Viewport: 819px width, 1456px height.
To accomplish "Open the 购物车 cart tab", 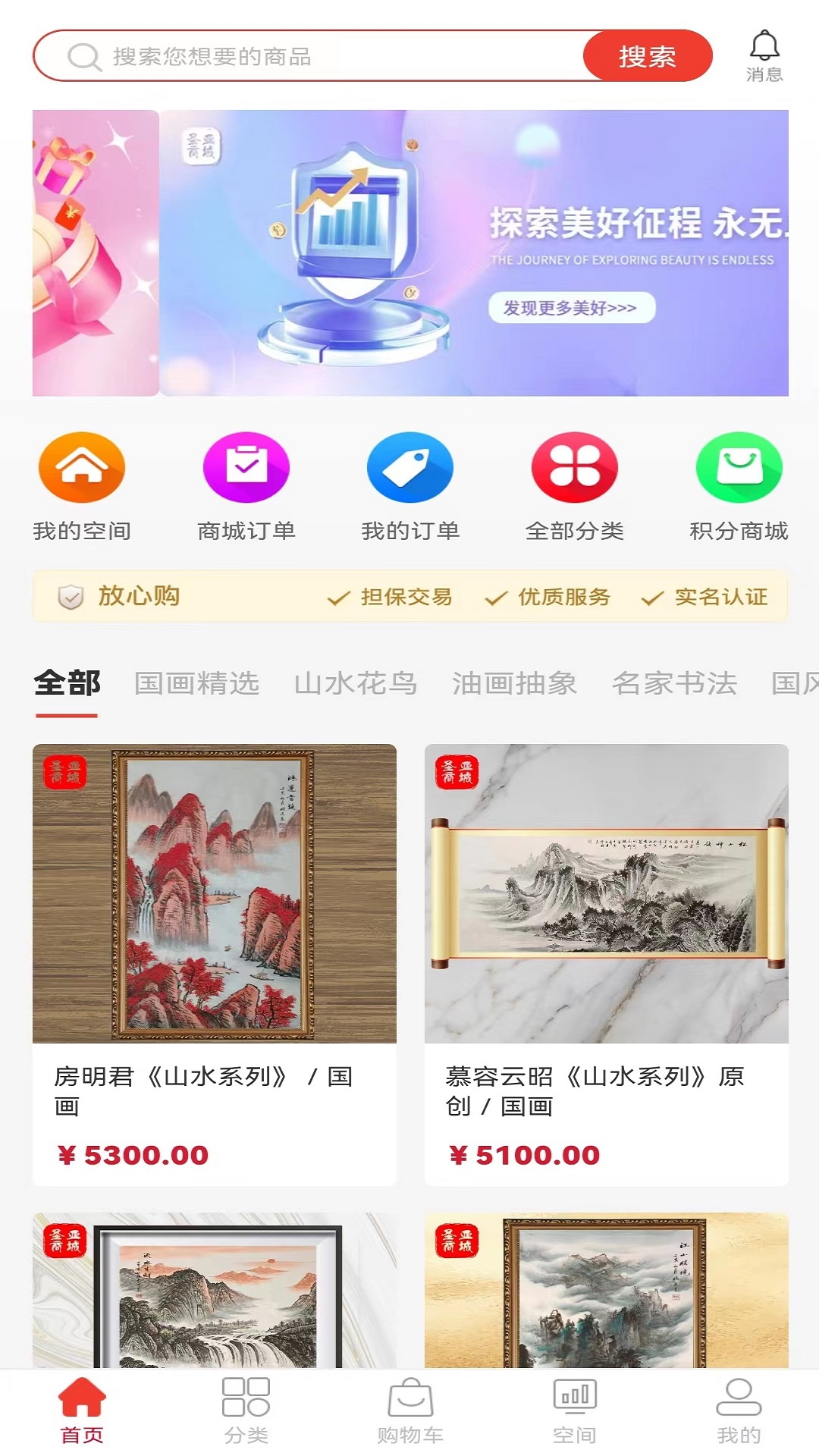I will pyautogui.click(x=410, y=1411).
